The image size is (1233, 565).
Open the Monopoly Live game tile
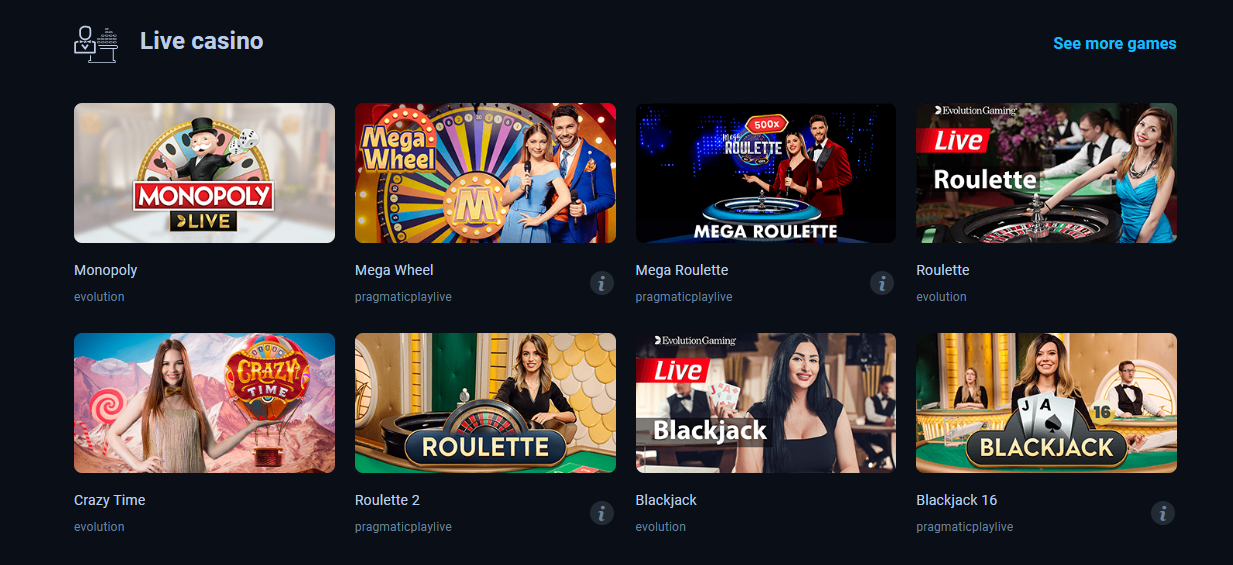tap(204, 173)
